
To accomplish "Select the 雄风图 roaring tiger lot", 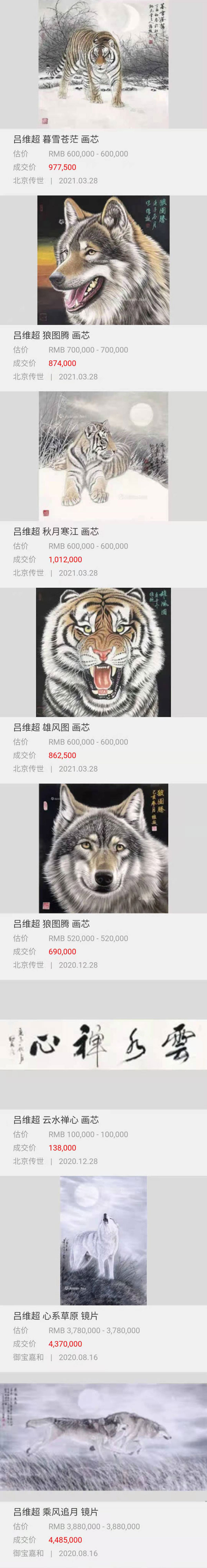I will (x=103, y=652).
